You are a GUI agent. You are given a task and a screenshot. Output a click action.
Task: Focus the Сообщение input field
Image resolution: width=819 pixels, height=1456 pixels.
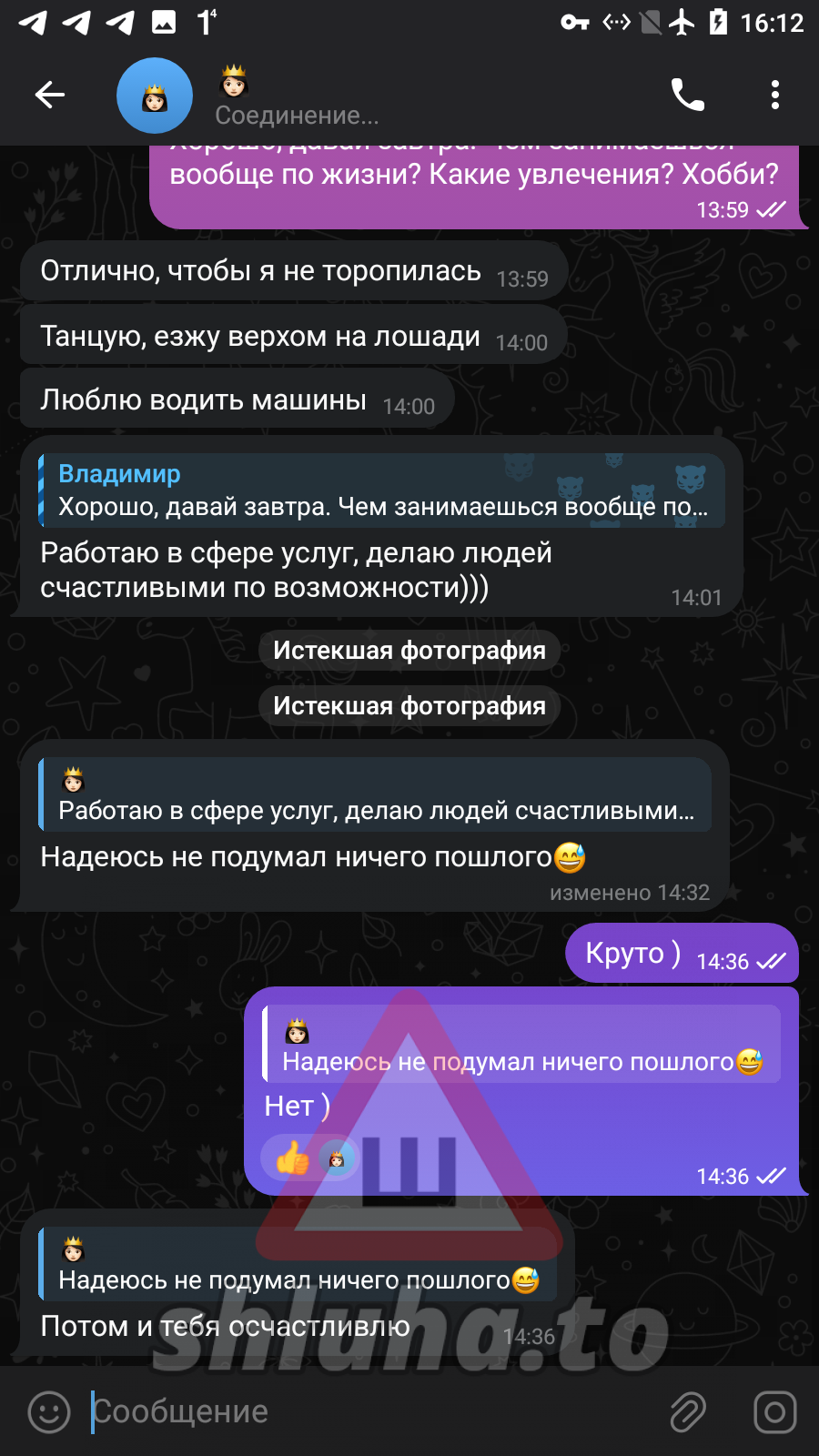tap(364, 1411)
